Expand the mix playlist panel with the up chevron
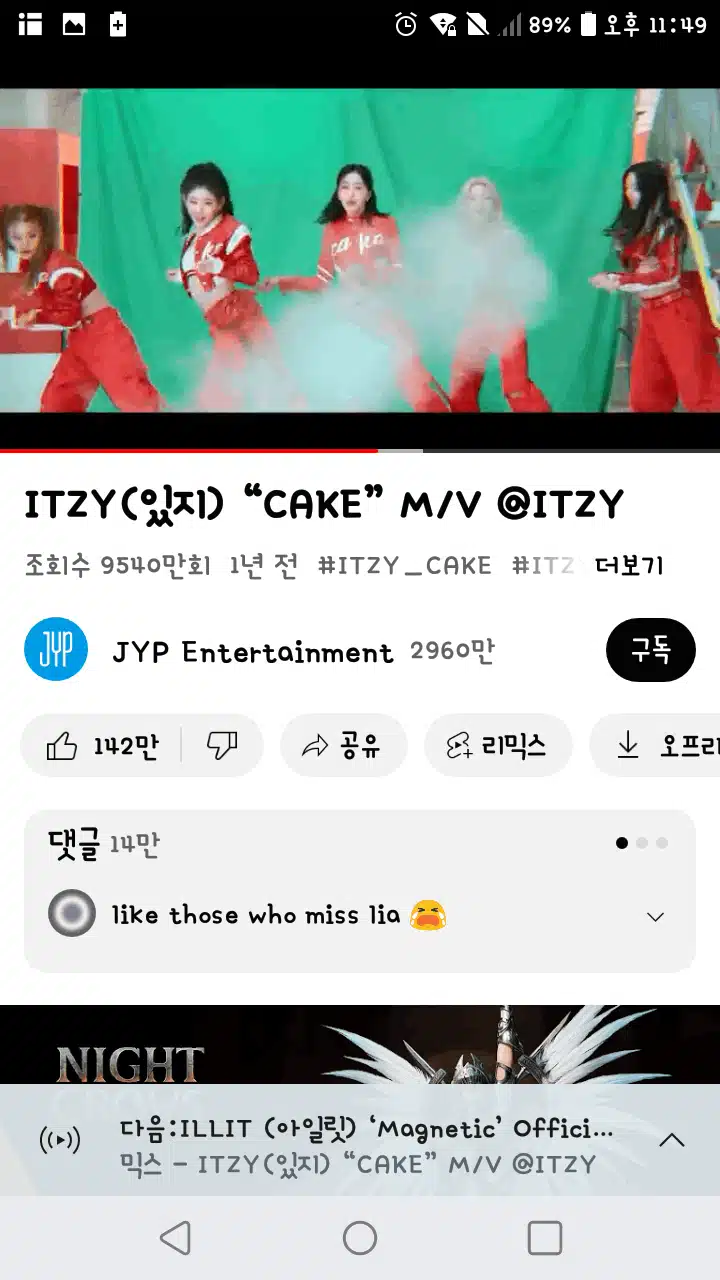The width and height of the screenshot is (720, 1280). point(672,1140)
